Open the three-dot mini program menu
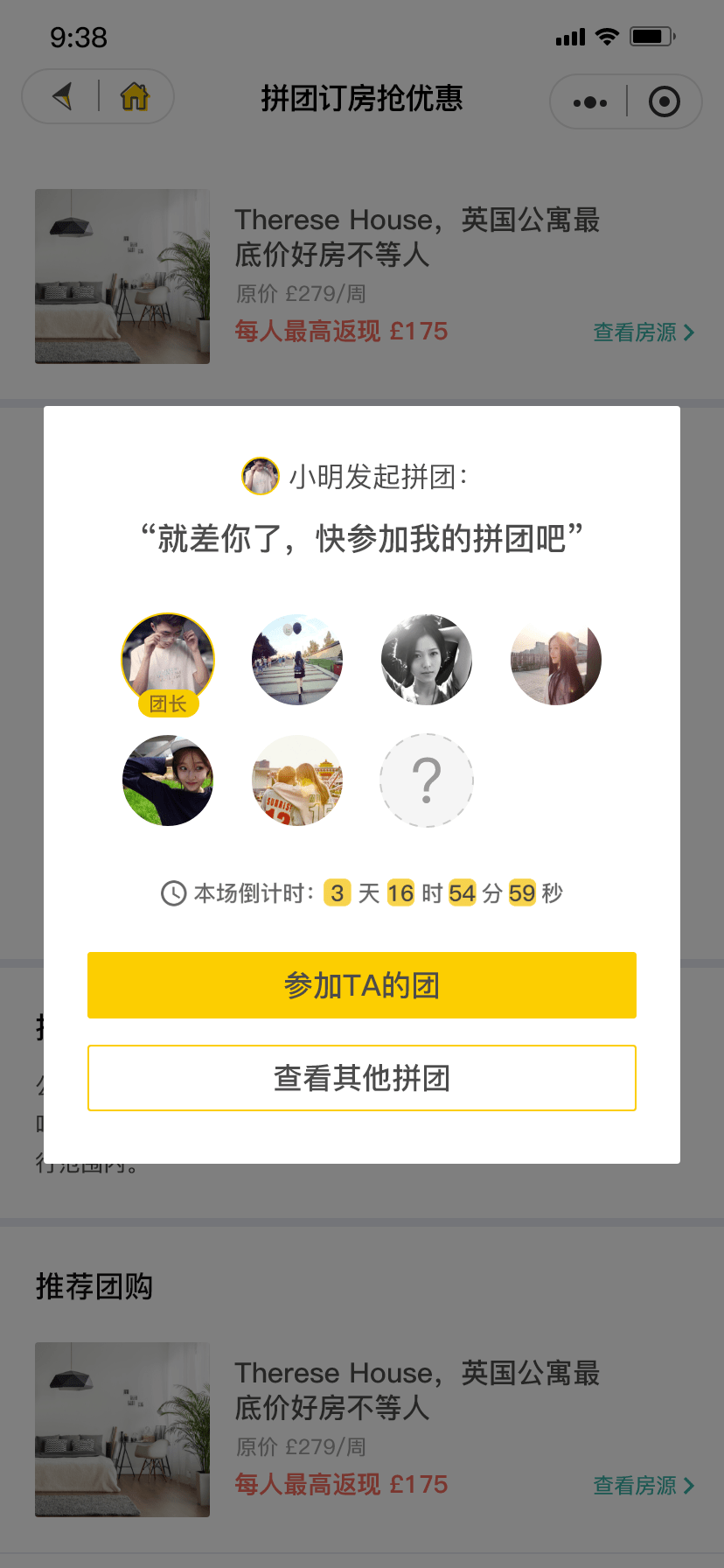This screenshot has height=1568, width=724. pos(589,102)
